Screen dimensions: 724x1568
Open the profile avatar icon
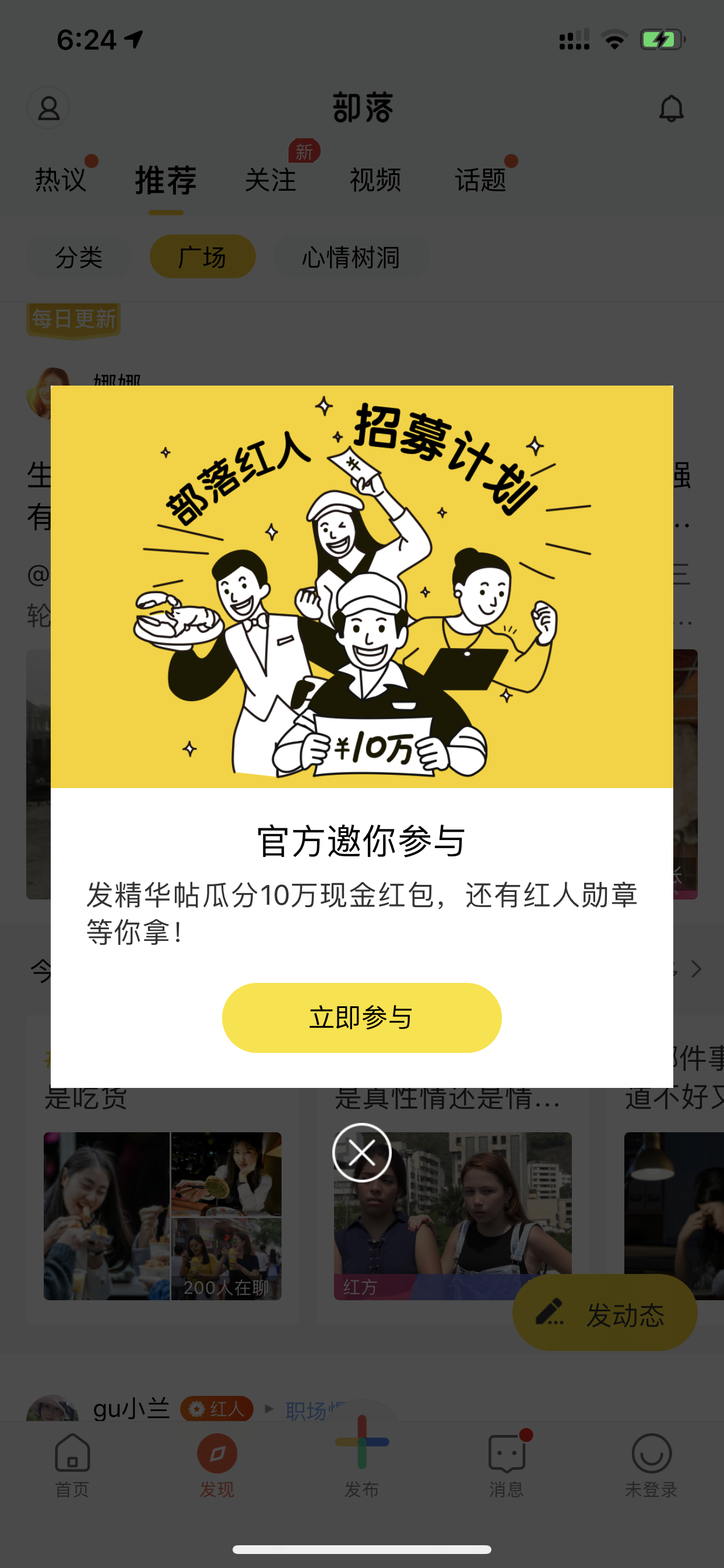click(48, 108)
